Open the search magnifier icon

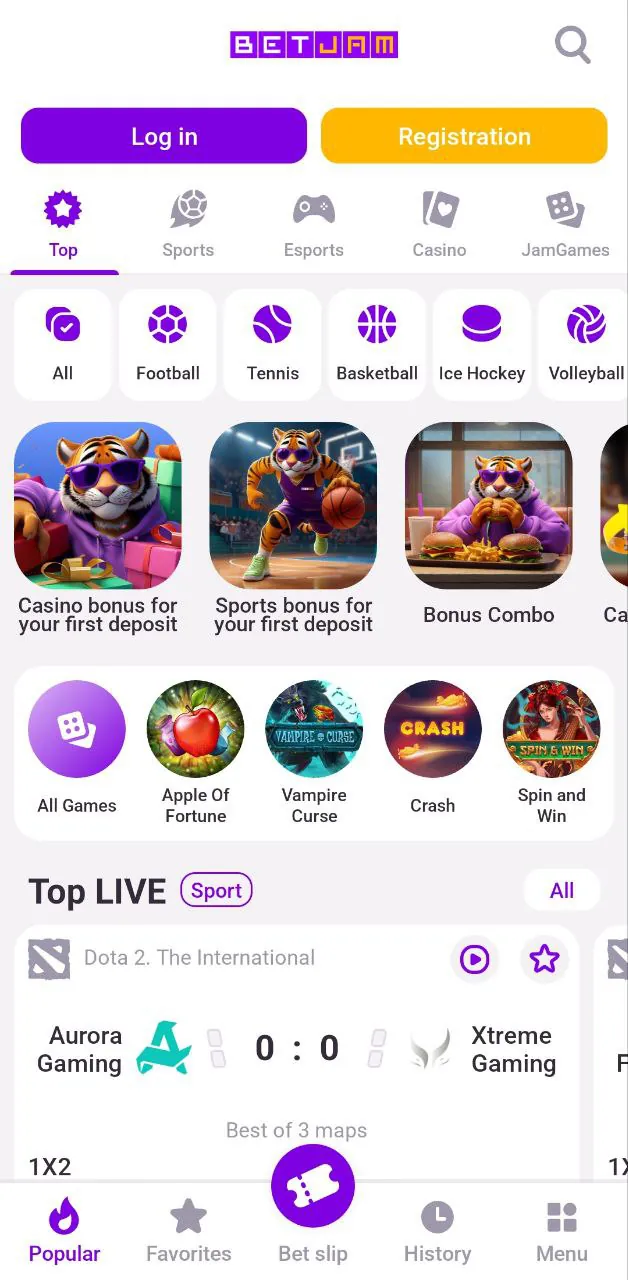click(x=573, y=45)
